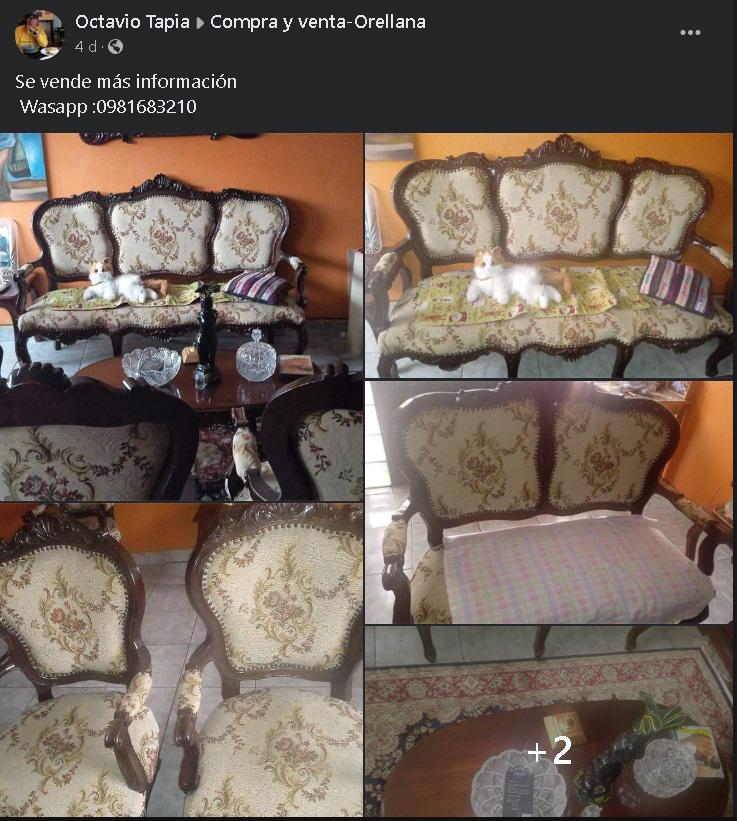The width and height of the screenshot is (737, 821).
Task: Open the post's three-dot options menu
Action: pyautogui.click(x=690, y=33)
